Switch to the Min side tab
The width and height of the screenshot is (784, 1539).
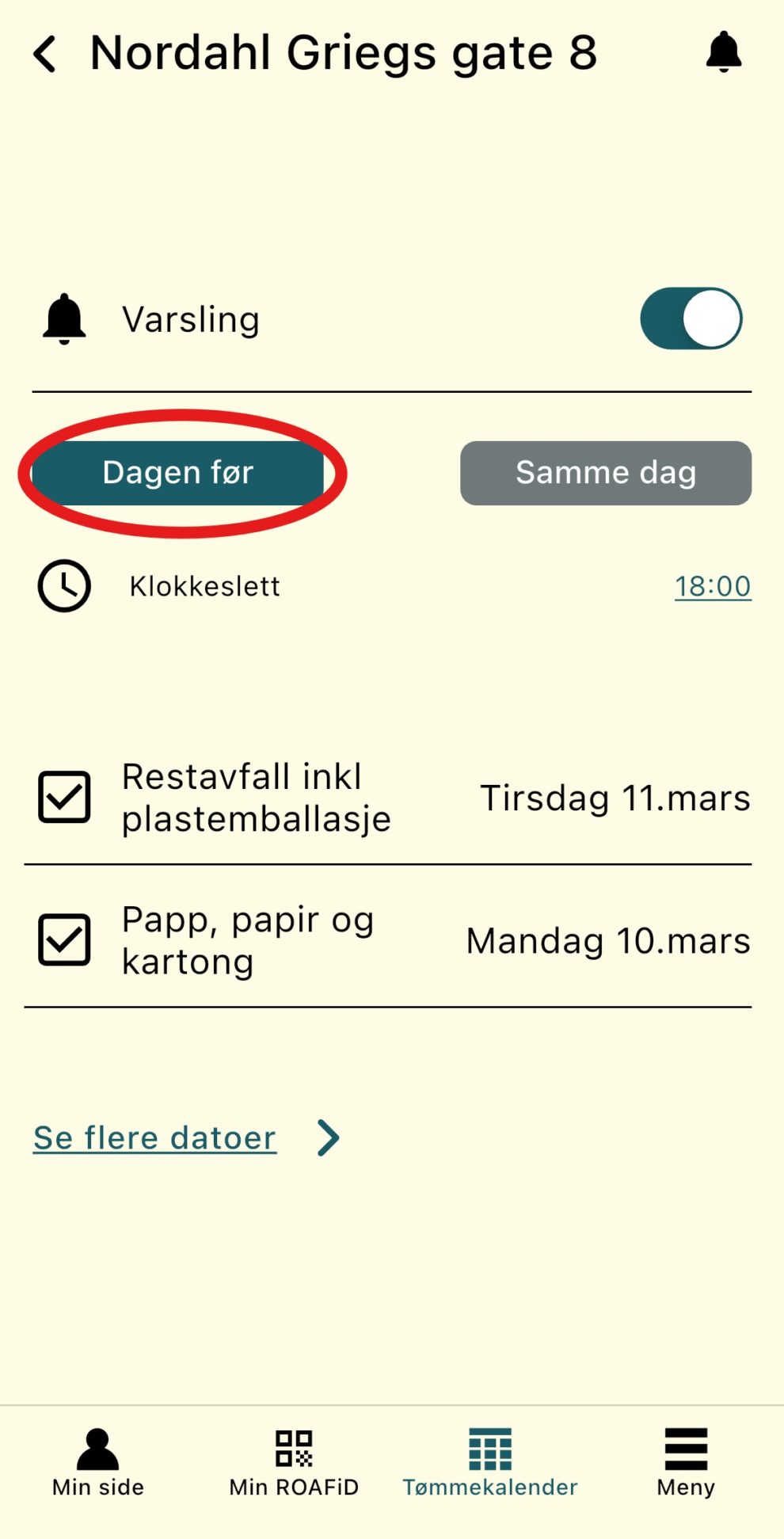97,1463
